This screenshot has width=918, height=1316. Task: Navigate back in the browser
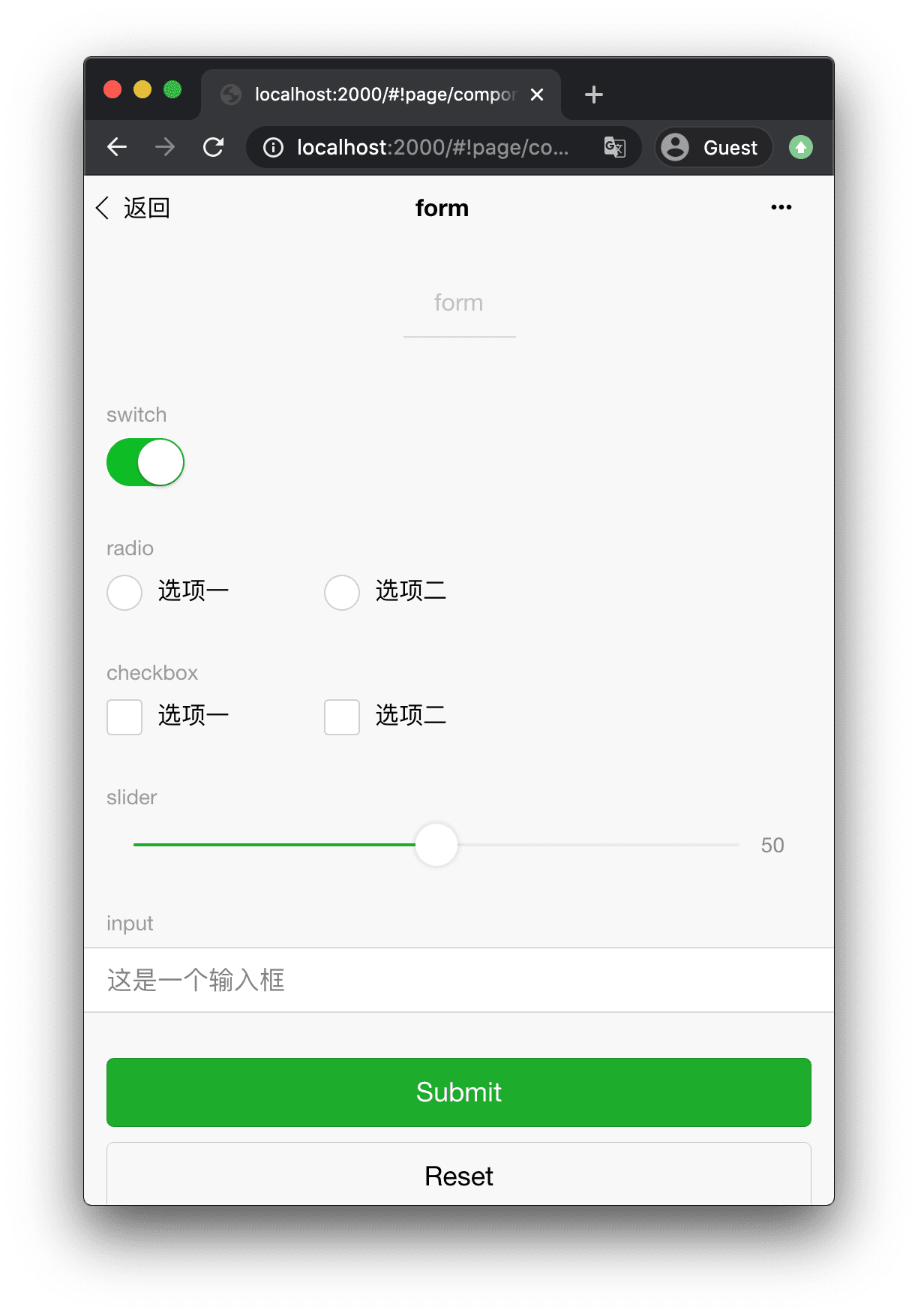click(117, 147)
